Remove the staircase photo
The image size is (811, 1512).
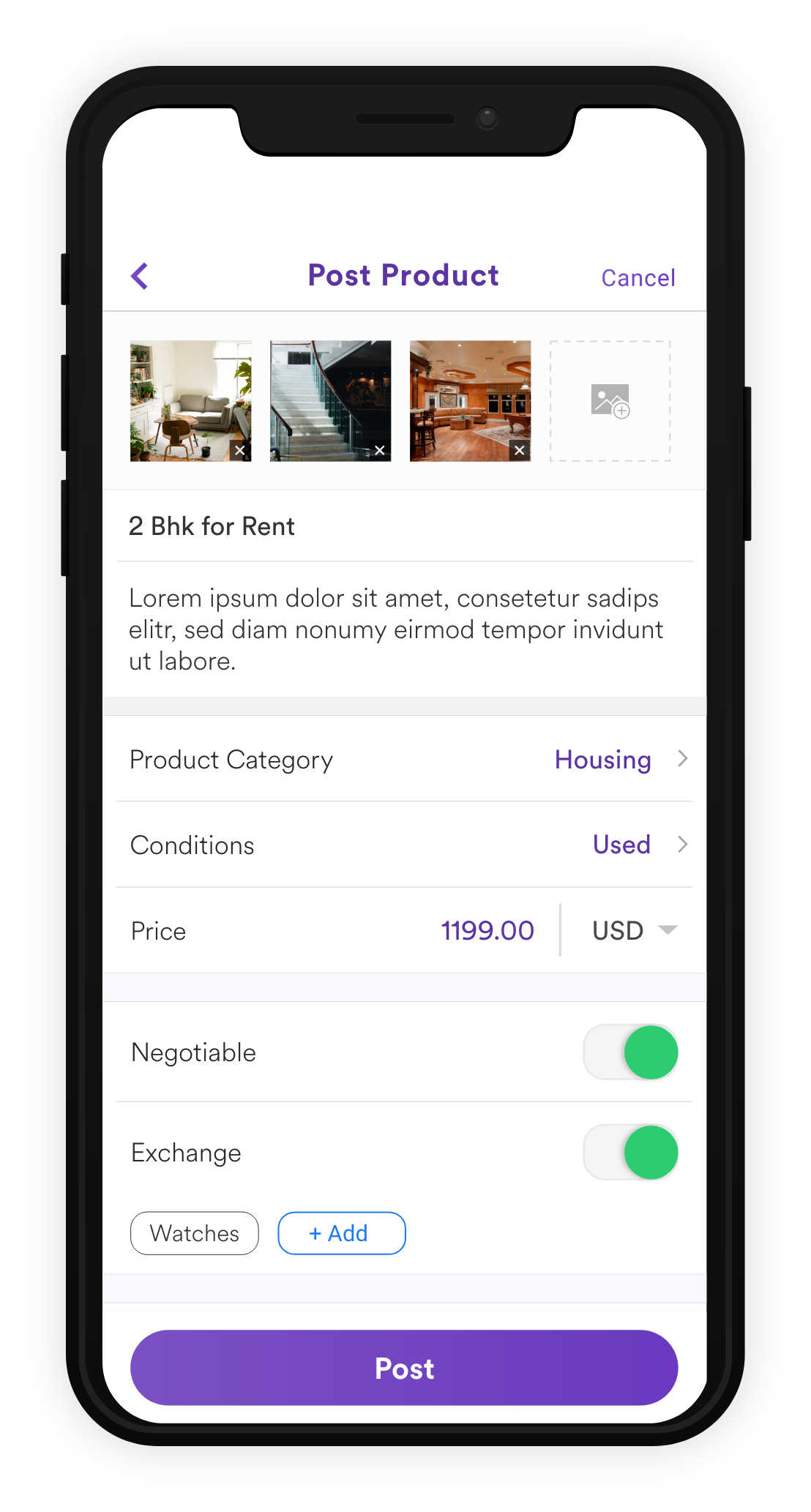(381, 452)
